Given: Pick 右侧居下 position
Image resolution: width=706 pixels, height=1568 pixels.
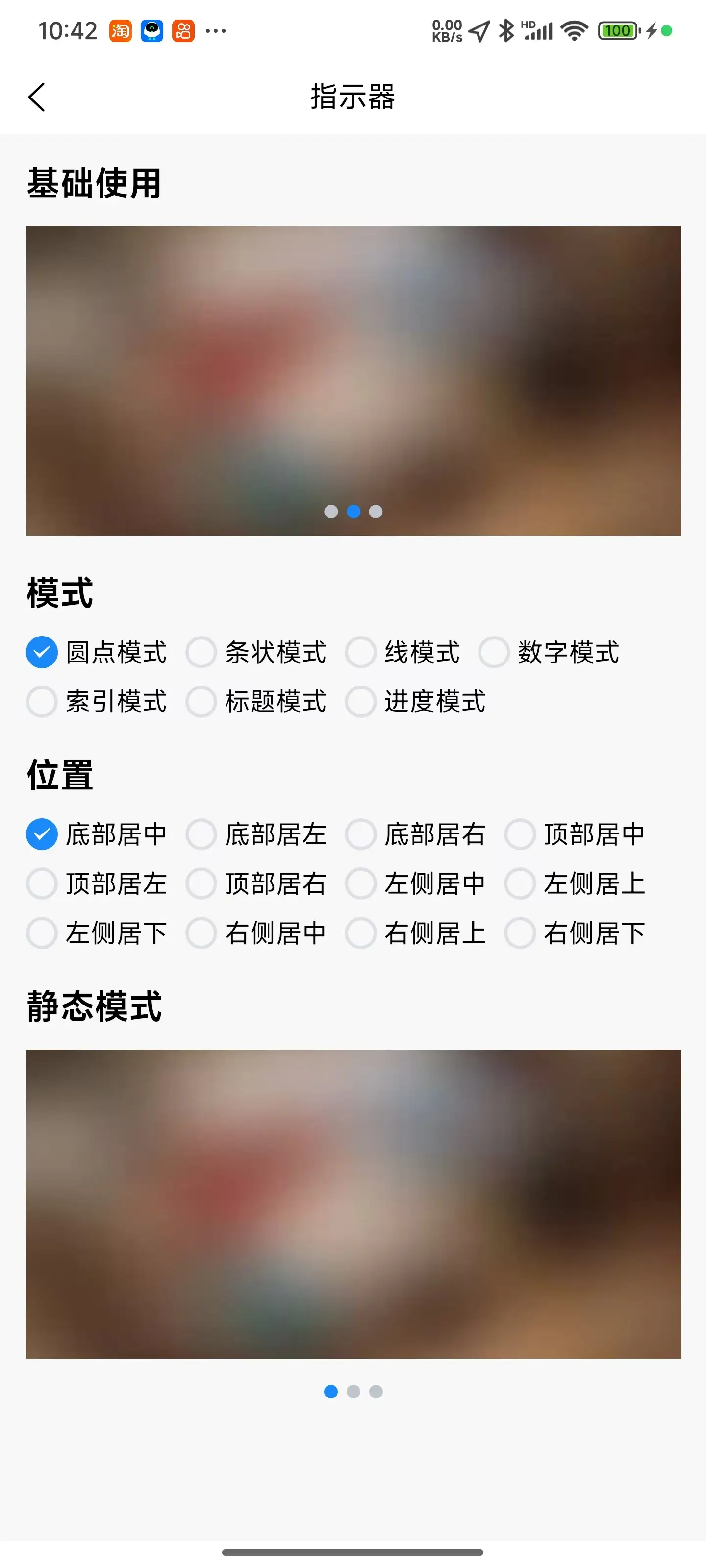Looking at the screenshot, I should [520, 932].
